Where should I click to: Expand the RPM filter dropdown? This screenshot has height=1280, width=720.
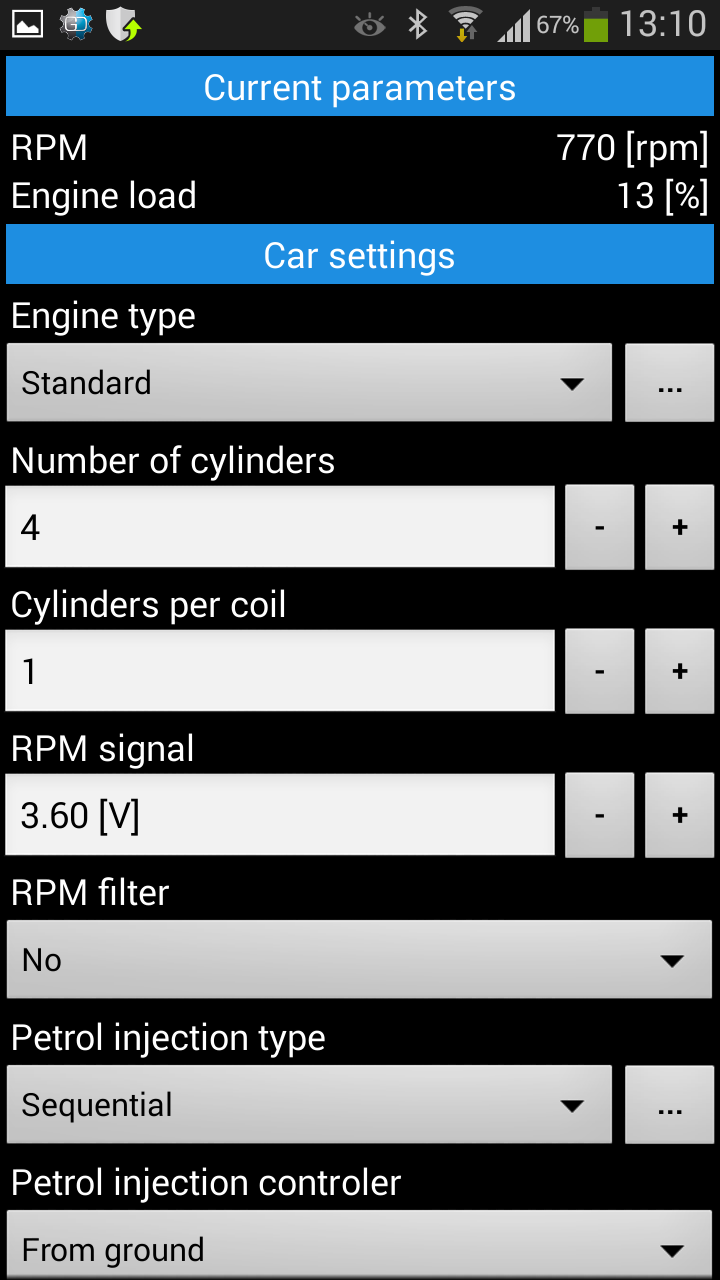359,959
